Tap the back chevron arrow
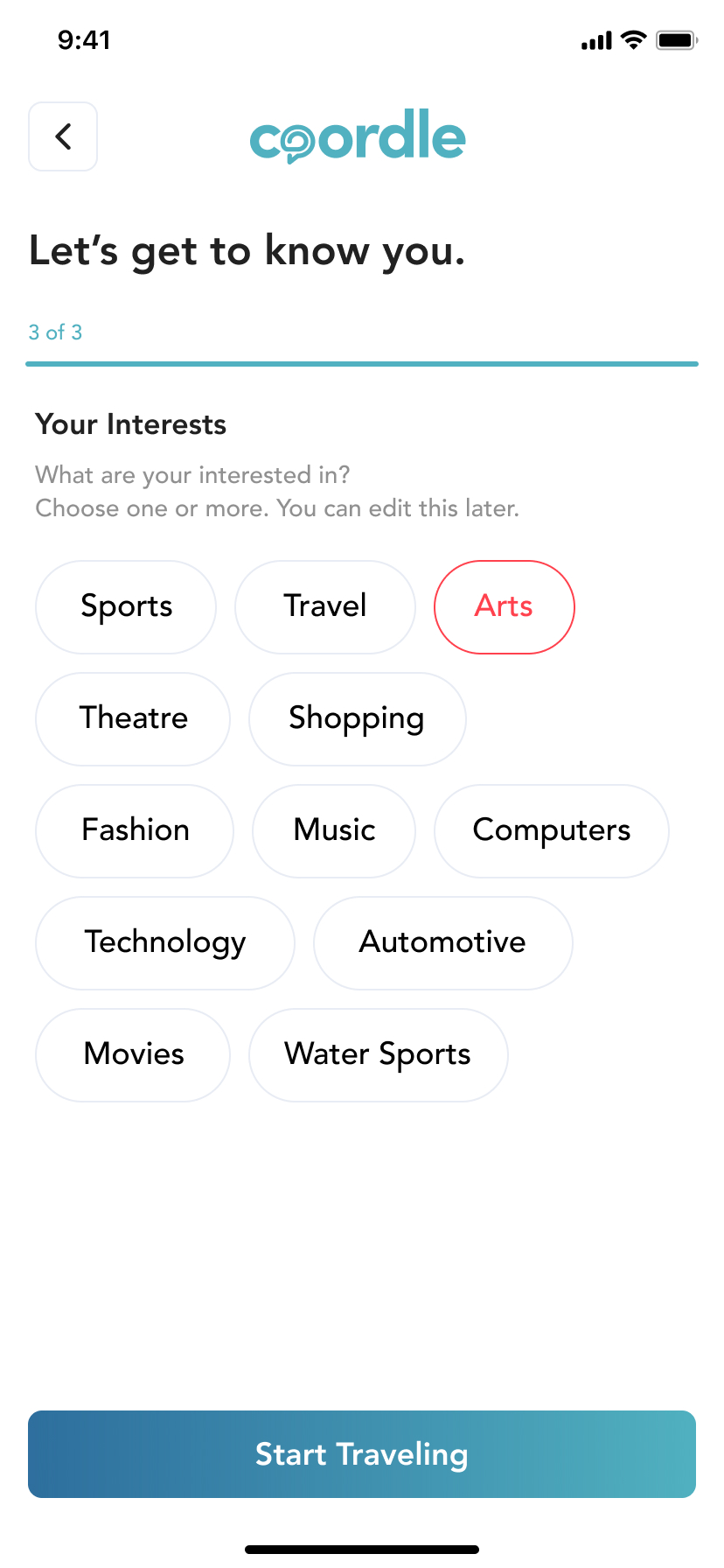724x1568 pixels. tap(62, 136)
